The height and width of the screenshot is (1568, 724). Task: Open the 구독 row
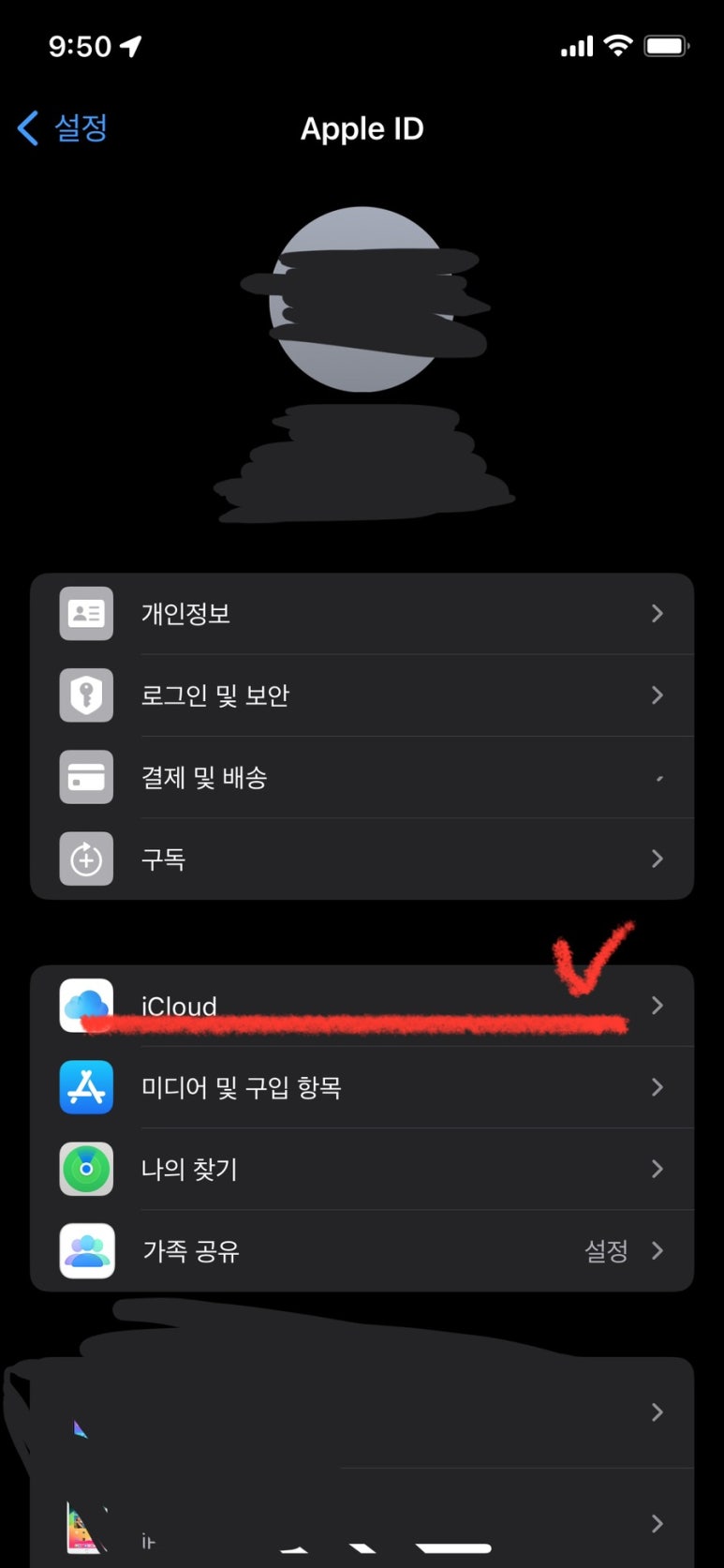tap(362, 859)
